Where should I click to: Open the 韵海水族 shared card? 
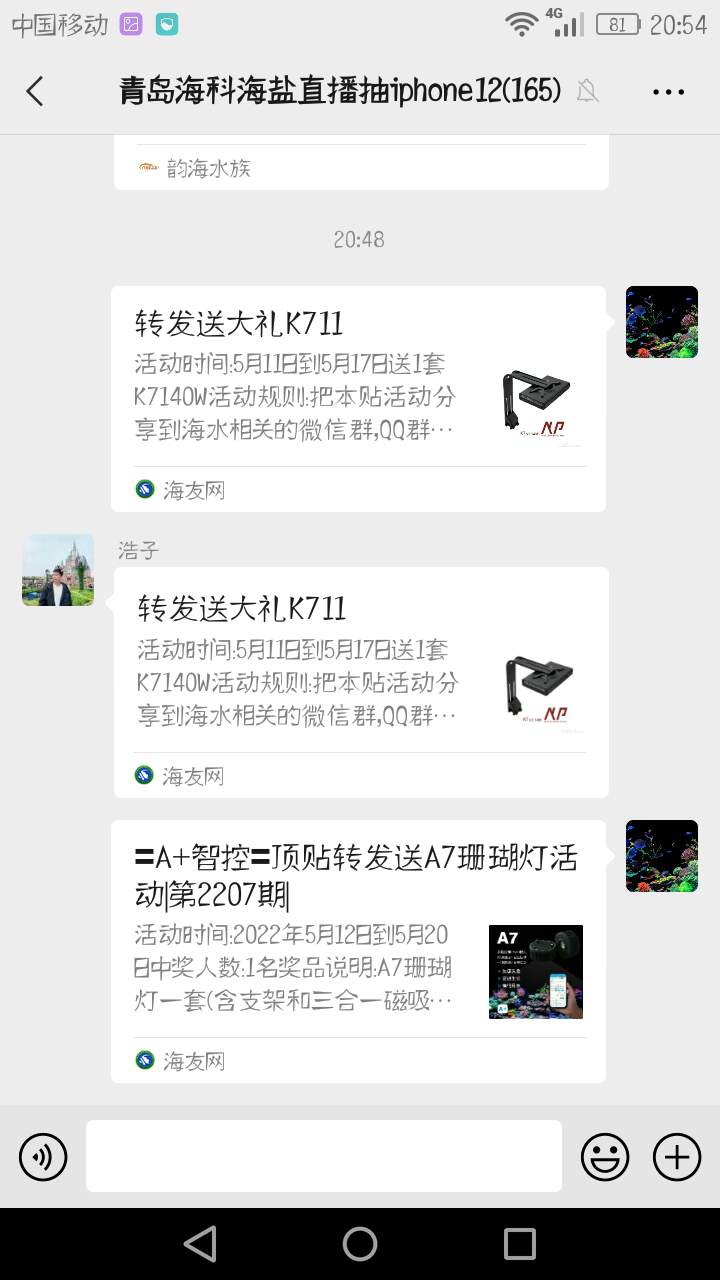pyautogui.click(x=360, y=165)
